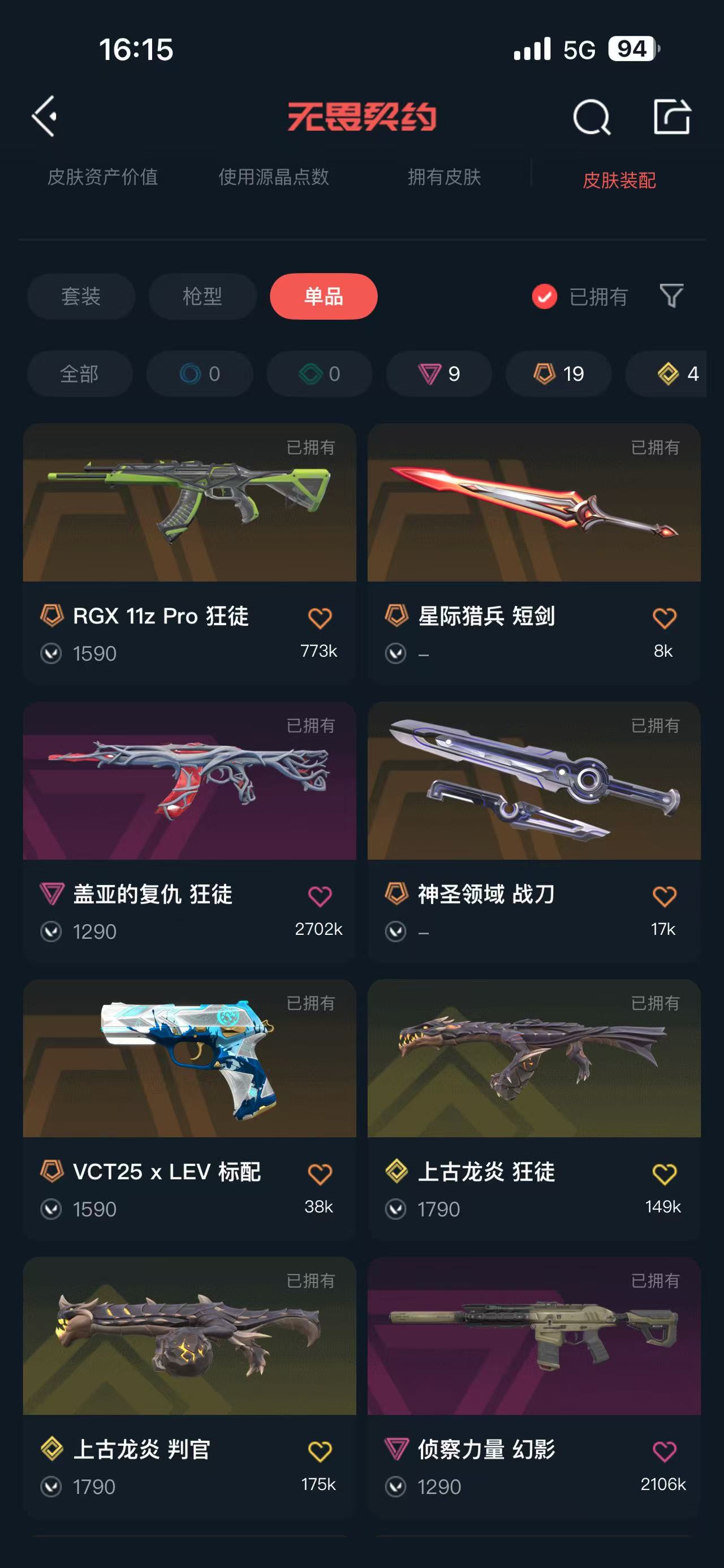Image resolution: width=724 pixels, height=1568 pixels.
Task: Open the VCT25 x LEV 标配 skin card
Action: tap(189, 1109)
